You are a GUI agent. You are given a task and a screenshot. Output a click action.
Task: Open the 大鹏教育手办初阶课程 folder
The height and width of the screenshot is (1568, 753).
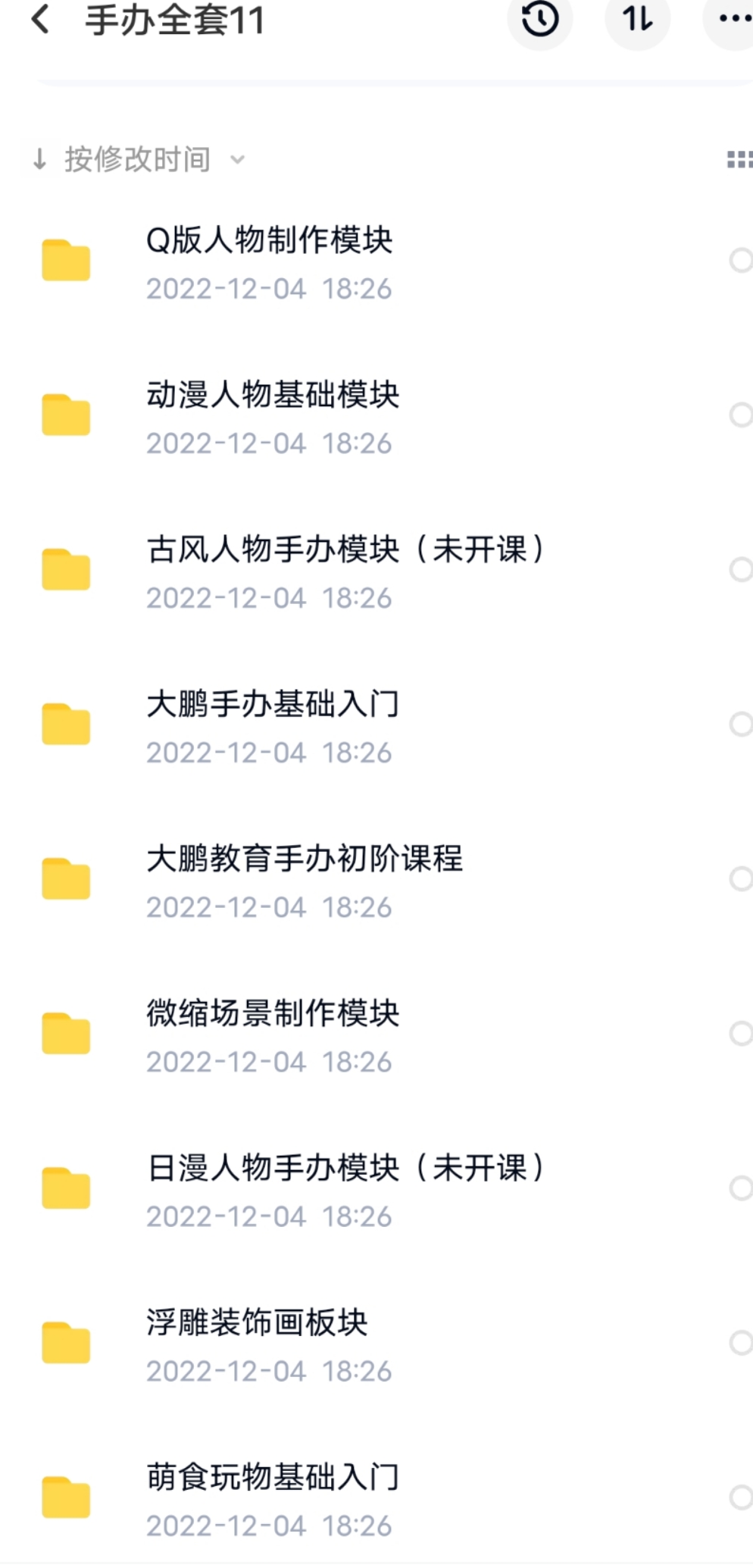click(x=376, y=881)
